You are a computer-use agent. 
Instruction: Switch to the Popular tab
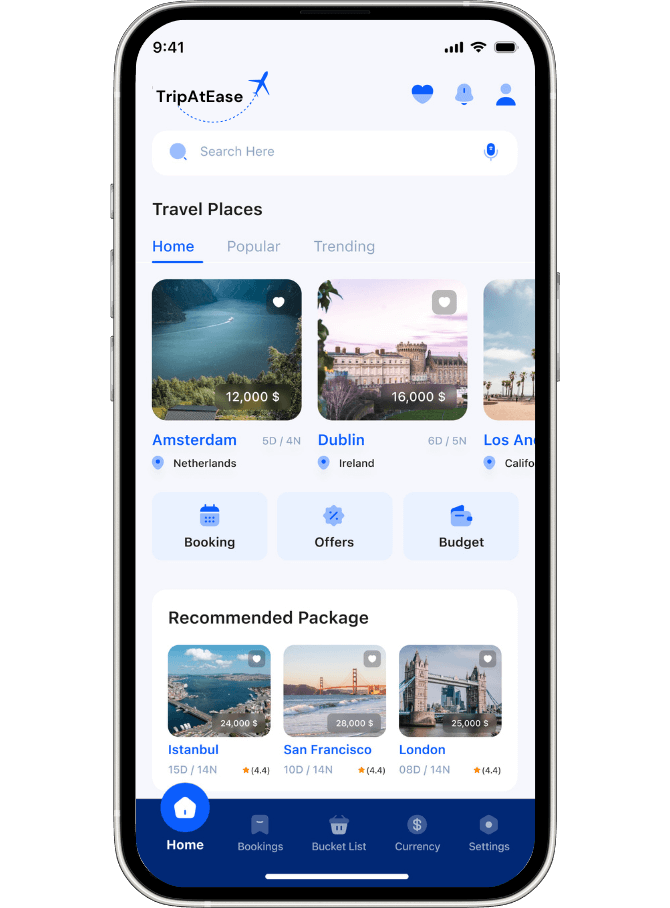pos(253,246)
